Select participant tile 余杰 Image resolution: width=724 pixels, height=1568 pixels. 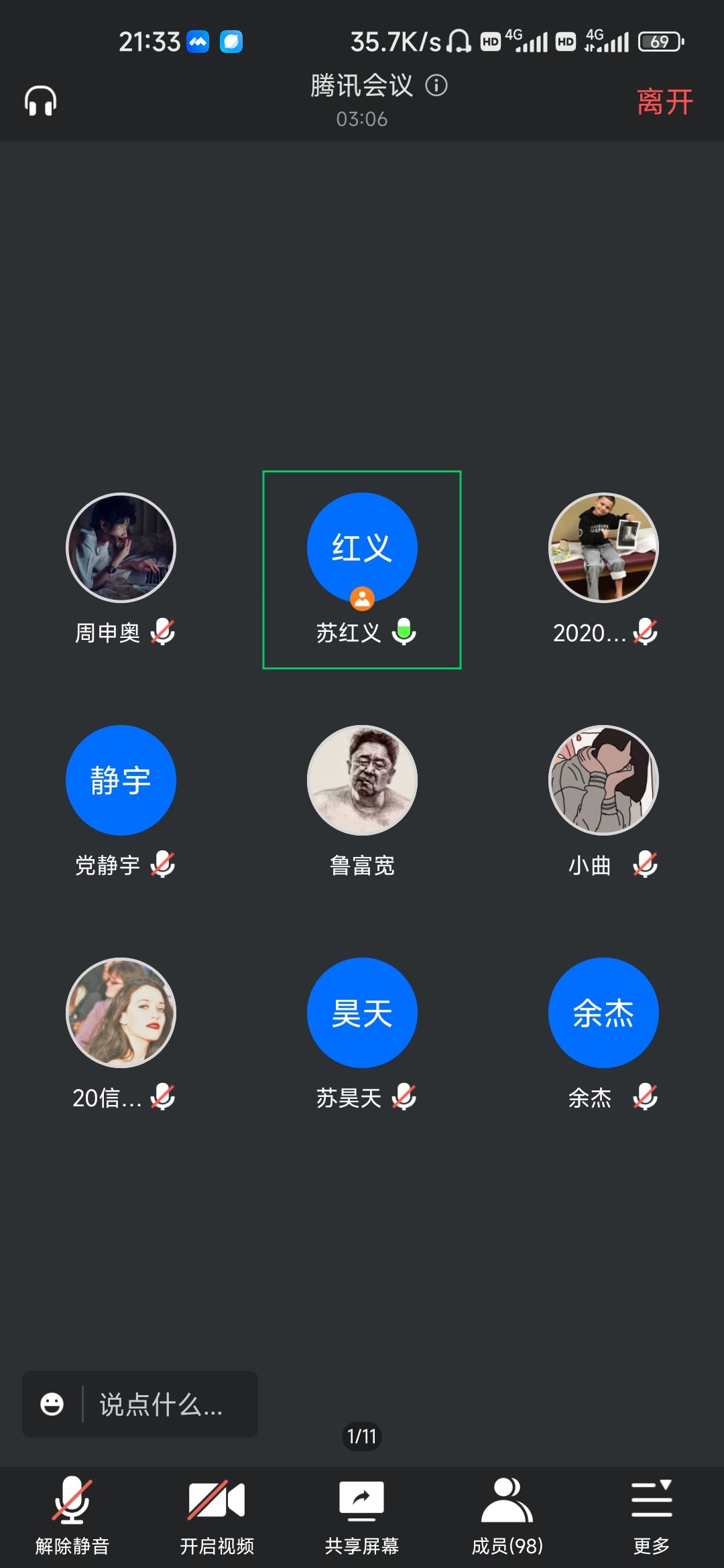point(603,1012)
